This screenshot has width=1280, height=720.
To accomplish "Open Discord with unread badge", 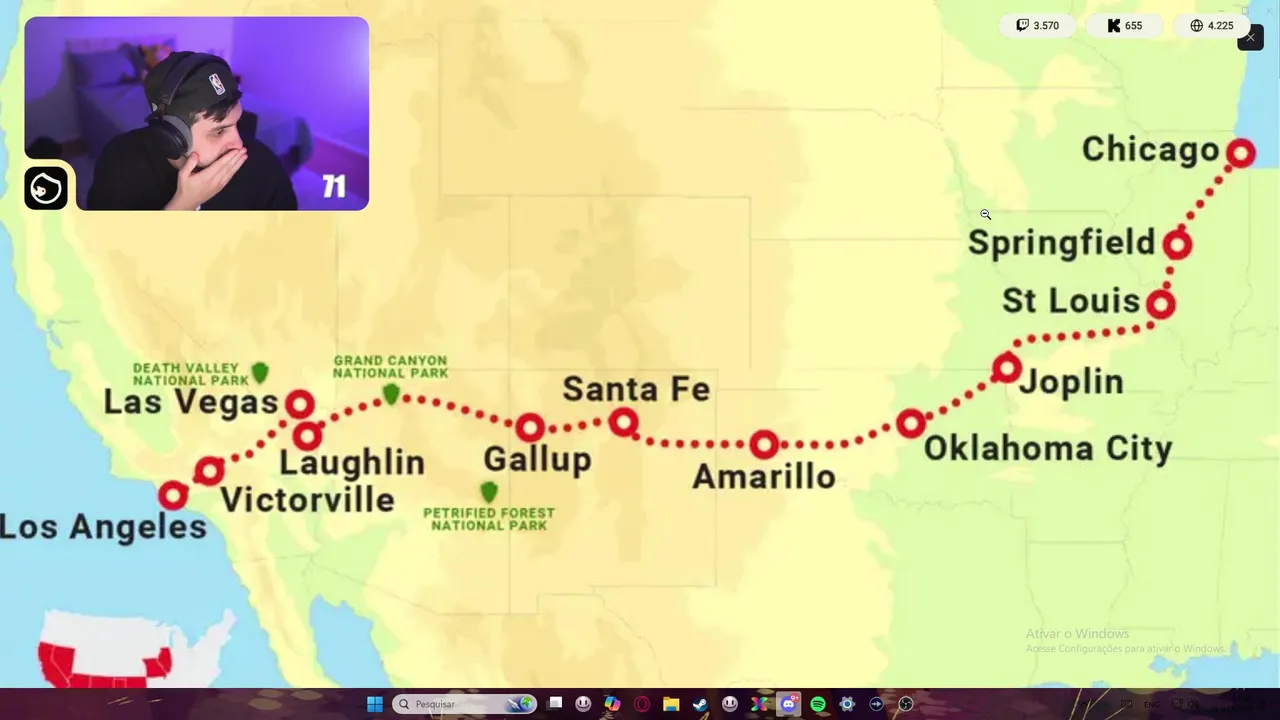I will point(789,704).
